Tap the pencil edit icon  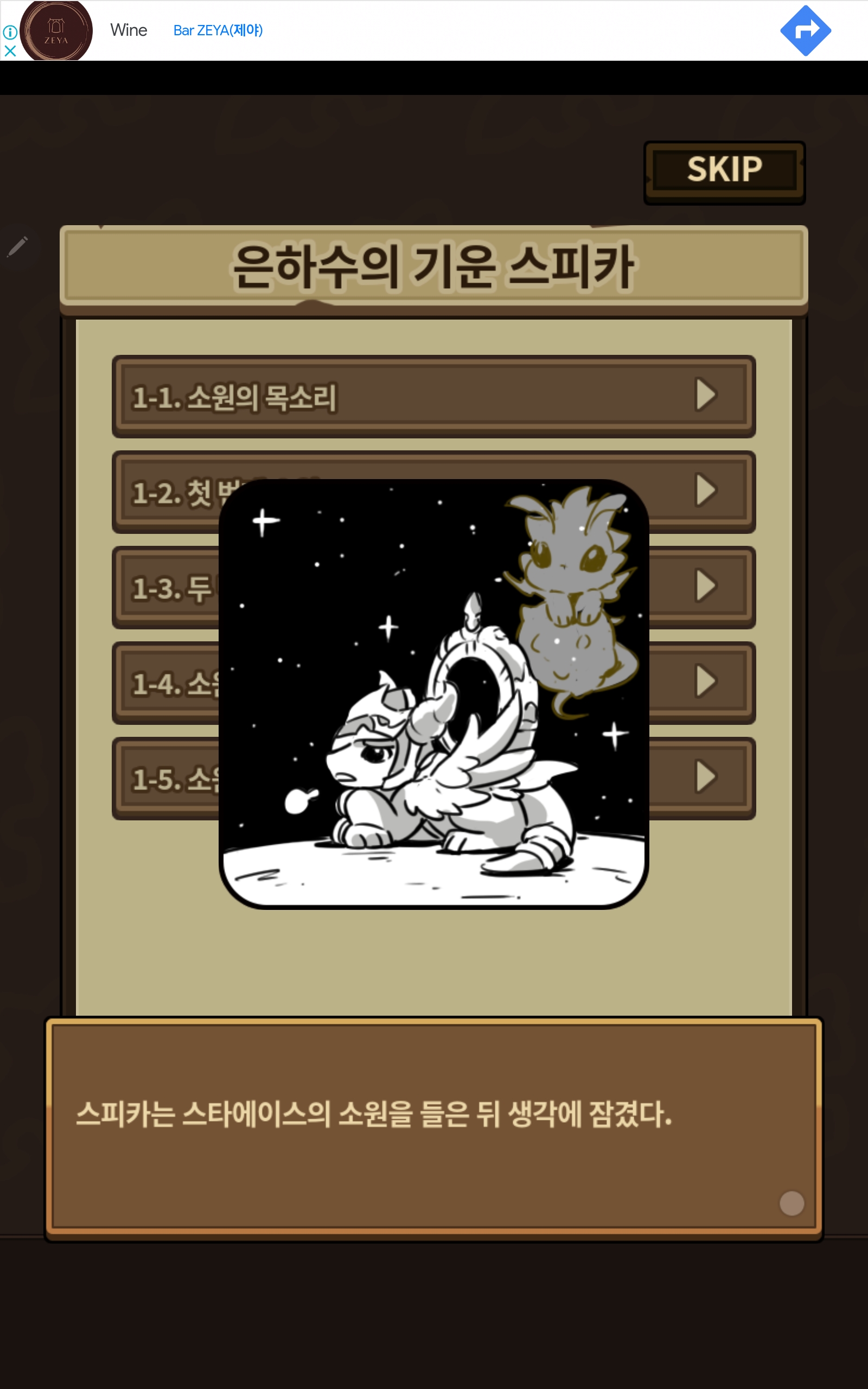17,247
